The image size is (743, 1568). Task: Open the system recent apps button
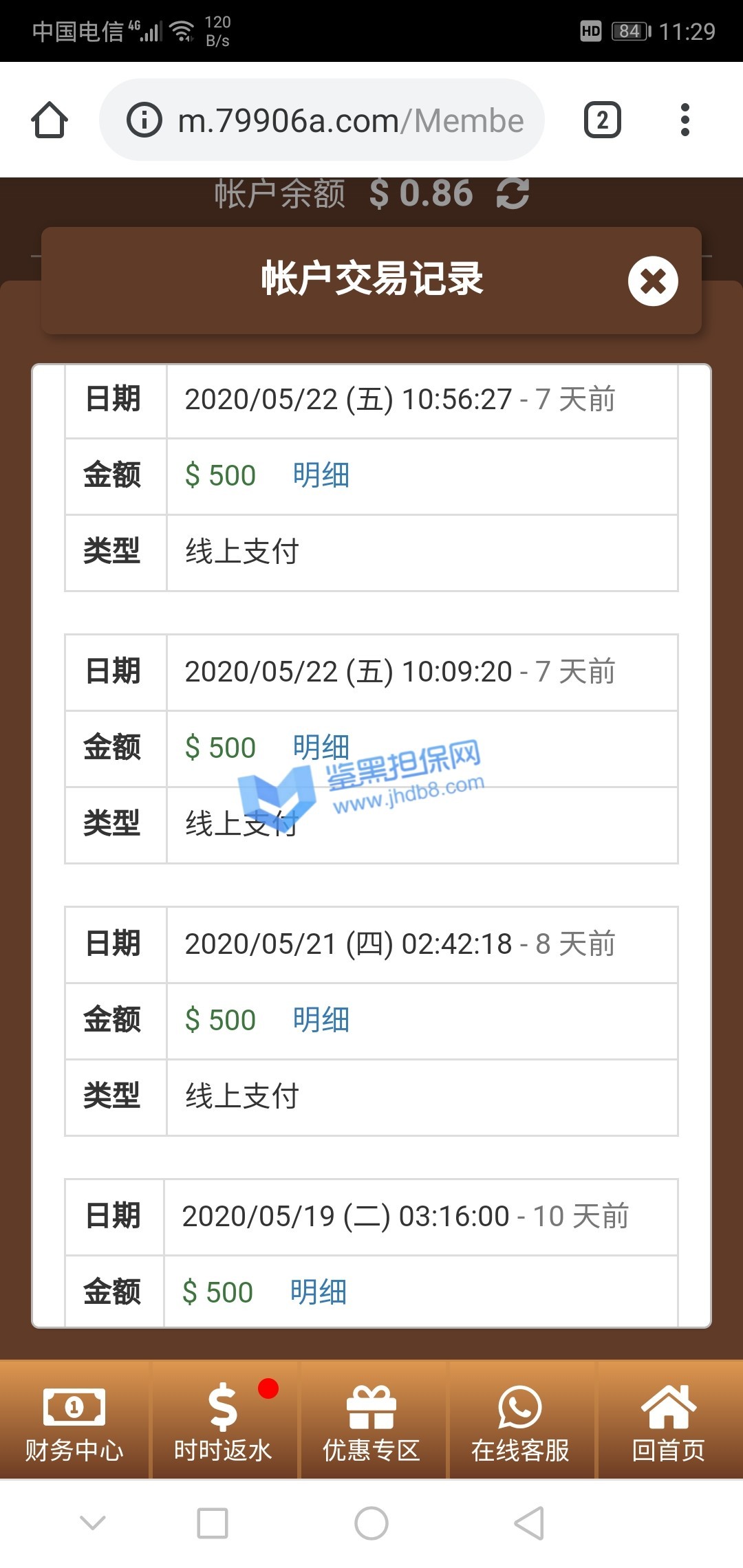click(213, 1523)
